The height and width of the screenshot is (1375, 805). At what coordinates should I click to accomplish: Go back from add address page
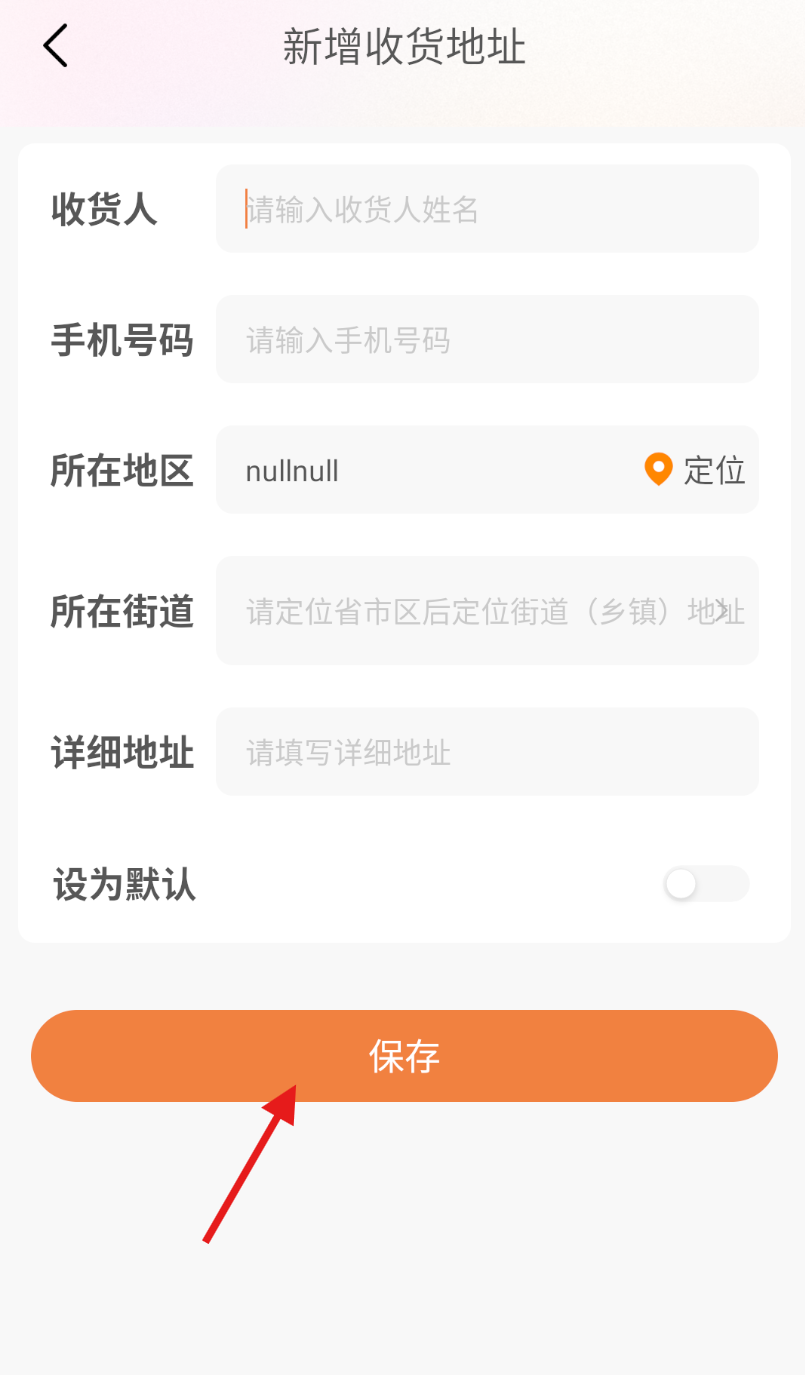pyautogui.click(x=55, y=46)
